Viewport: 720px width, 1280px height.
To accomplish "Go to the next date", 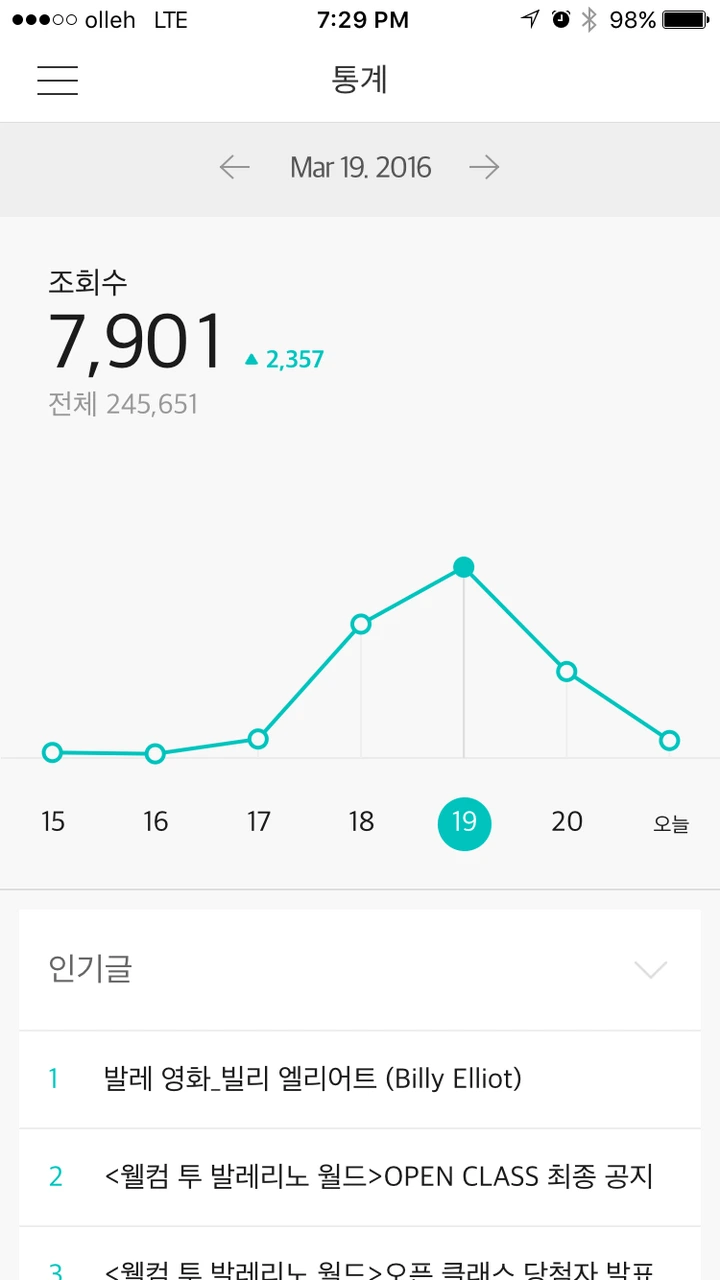I will pos(484,167).
